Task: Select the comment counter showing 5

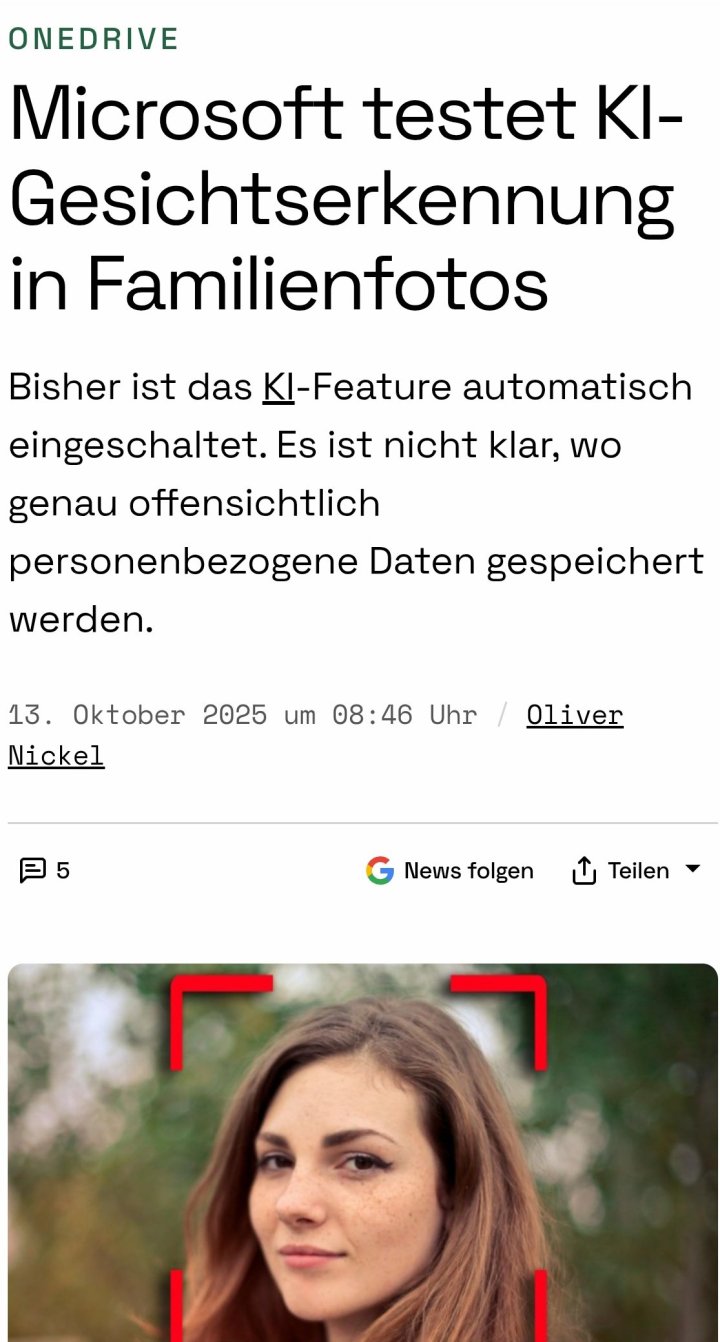Action: (64, 870)
